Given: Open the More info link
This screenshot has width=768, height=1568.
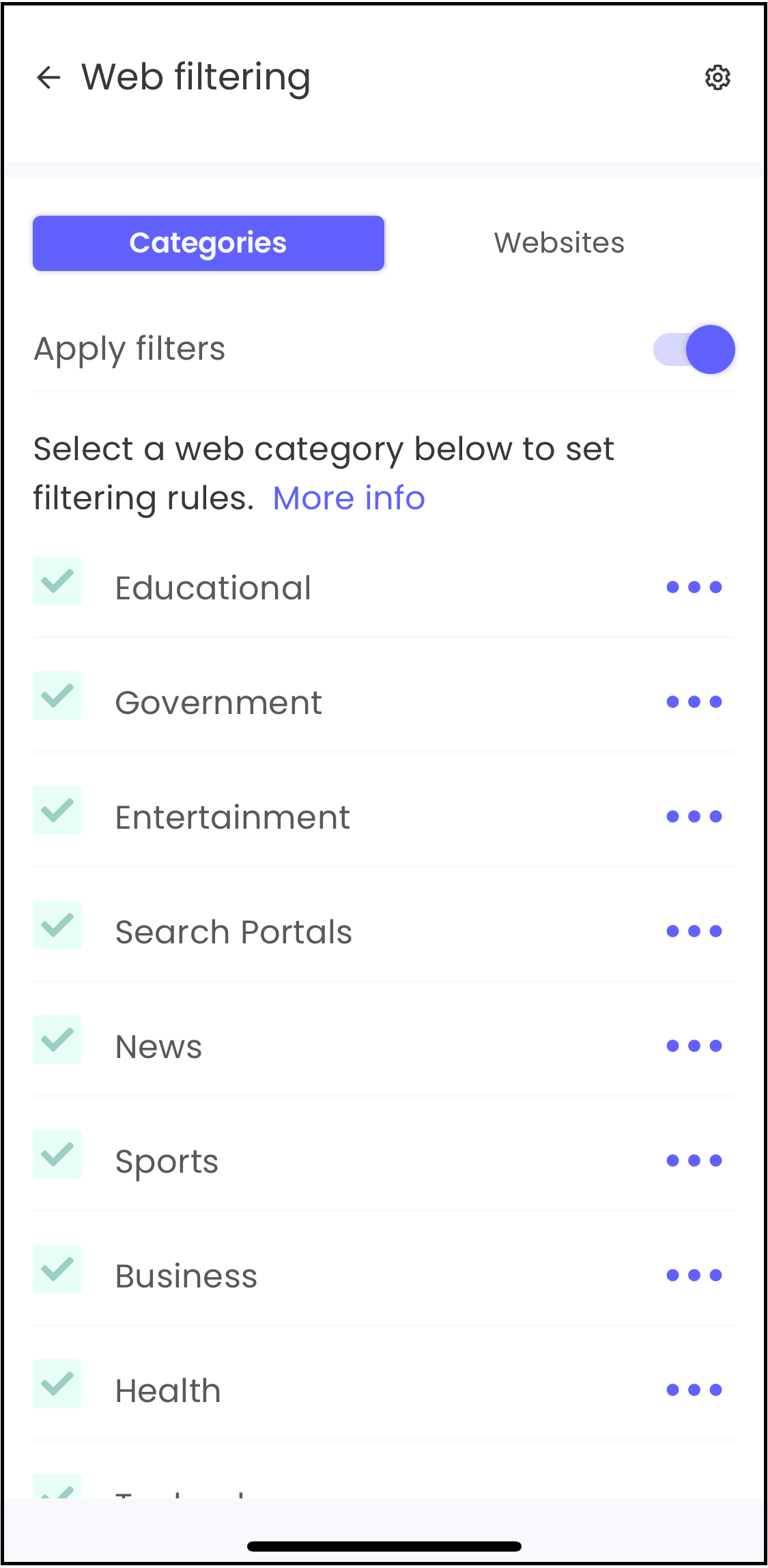Looking at the screenshot, I should tap(349, 498).
